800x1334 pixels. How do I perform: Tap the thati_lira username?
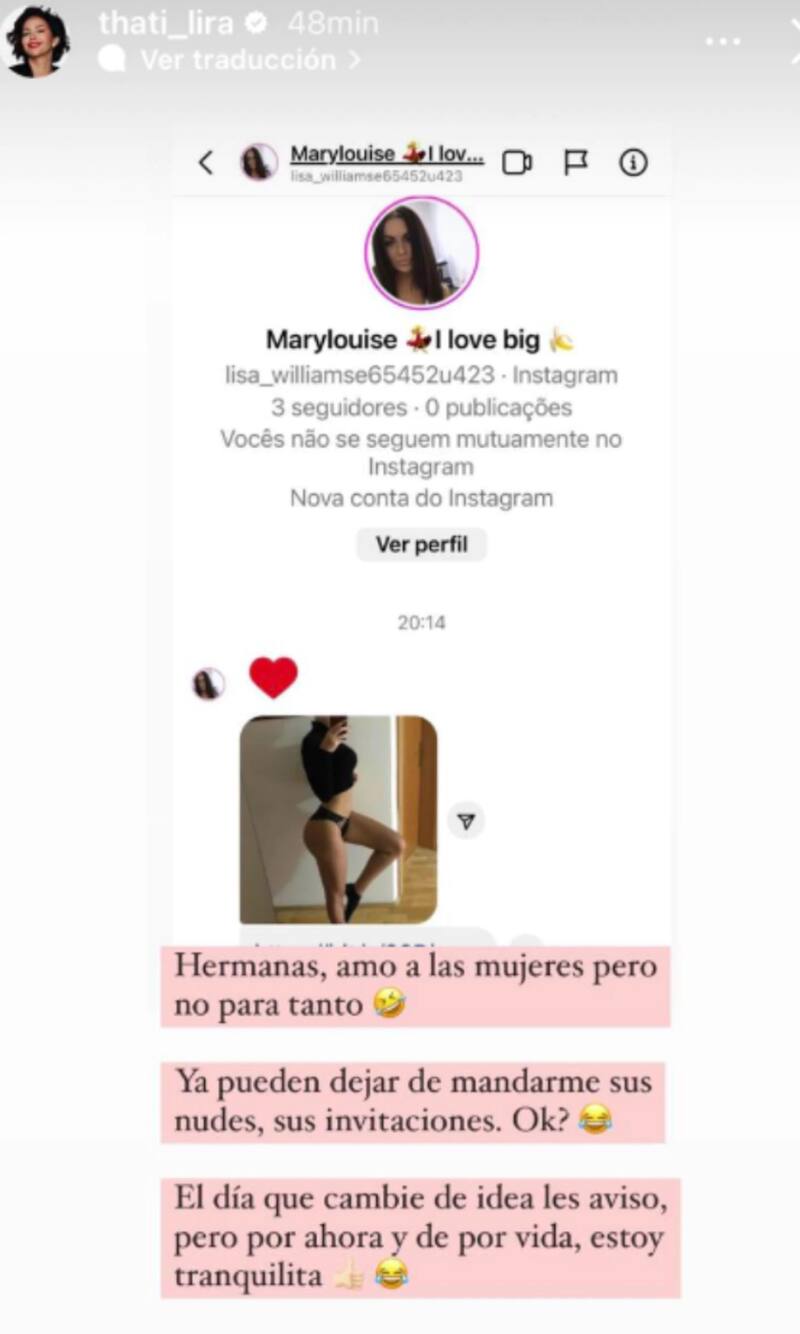[165, 24]
